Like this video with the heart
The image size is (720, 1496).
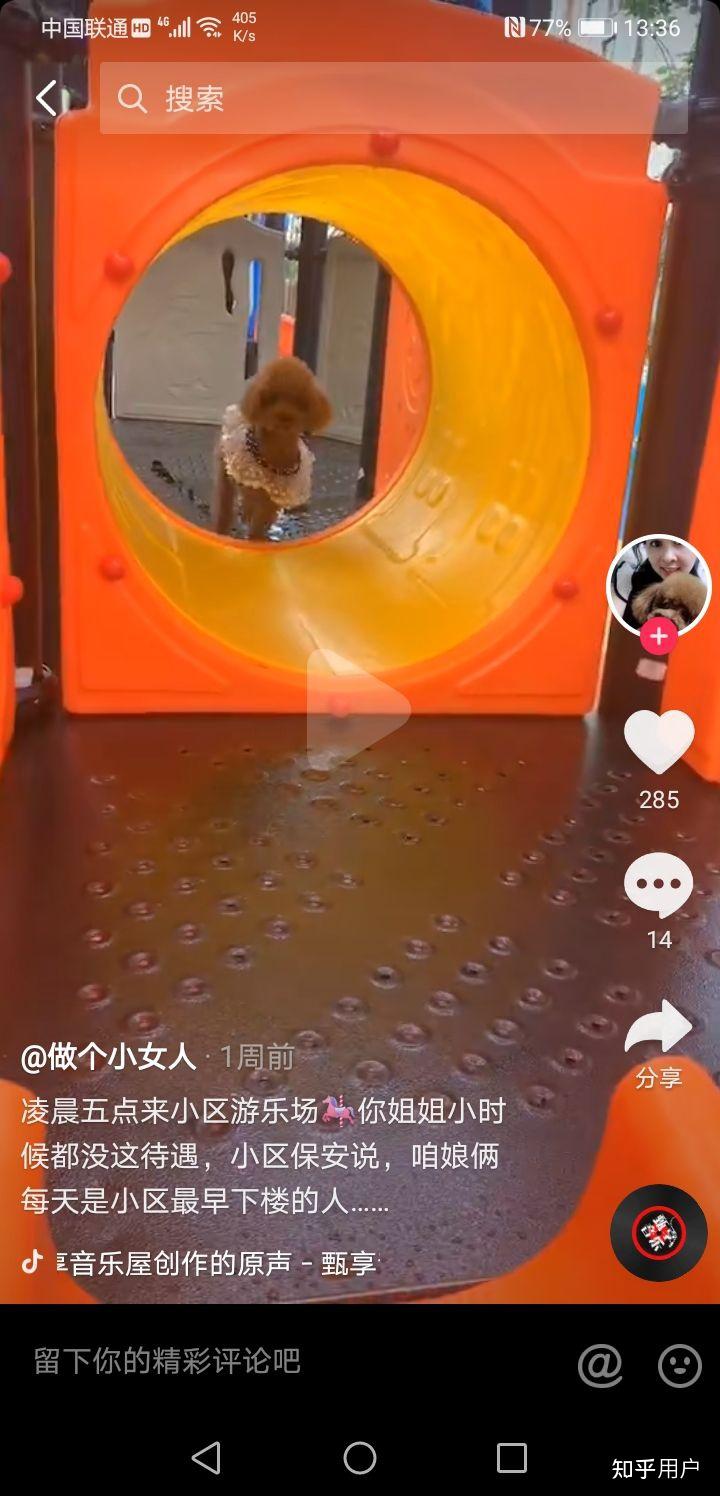[658, 742]
